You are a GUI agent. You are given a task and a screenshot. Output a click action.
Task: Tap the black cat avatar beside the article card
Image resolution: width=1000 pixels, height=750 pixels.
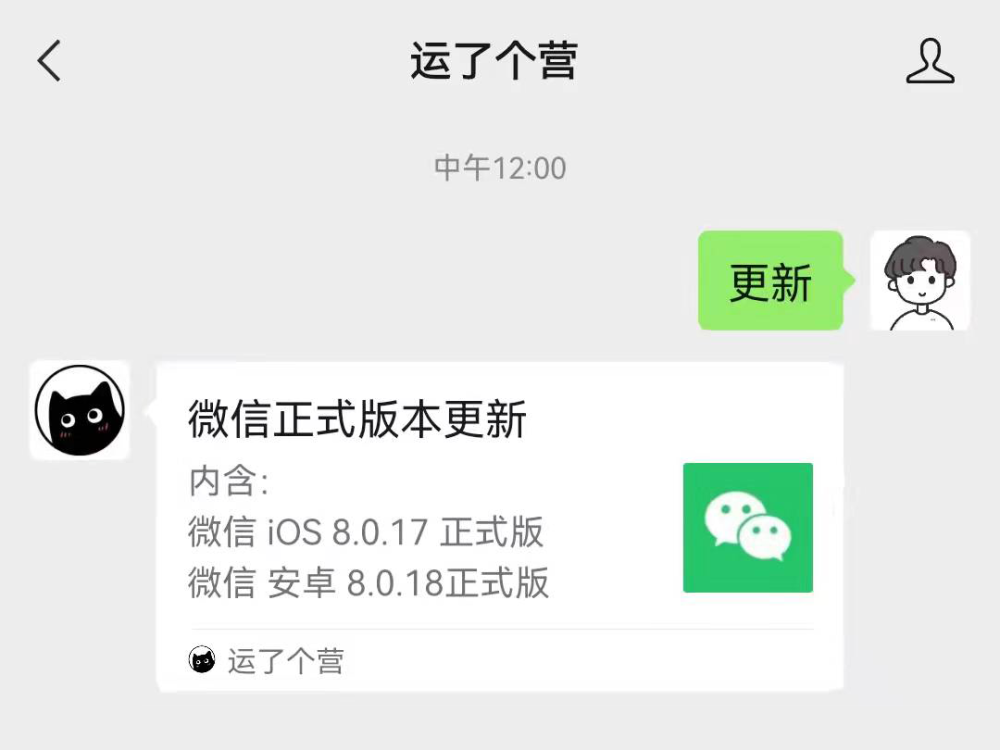click(x=80, y=410)
